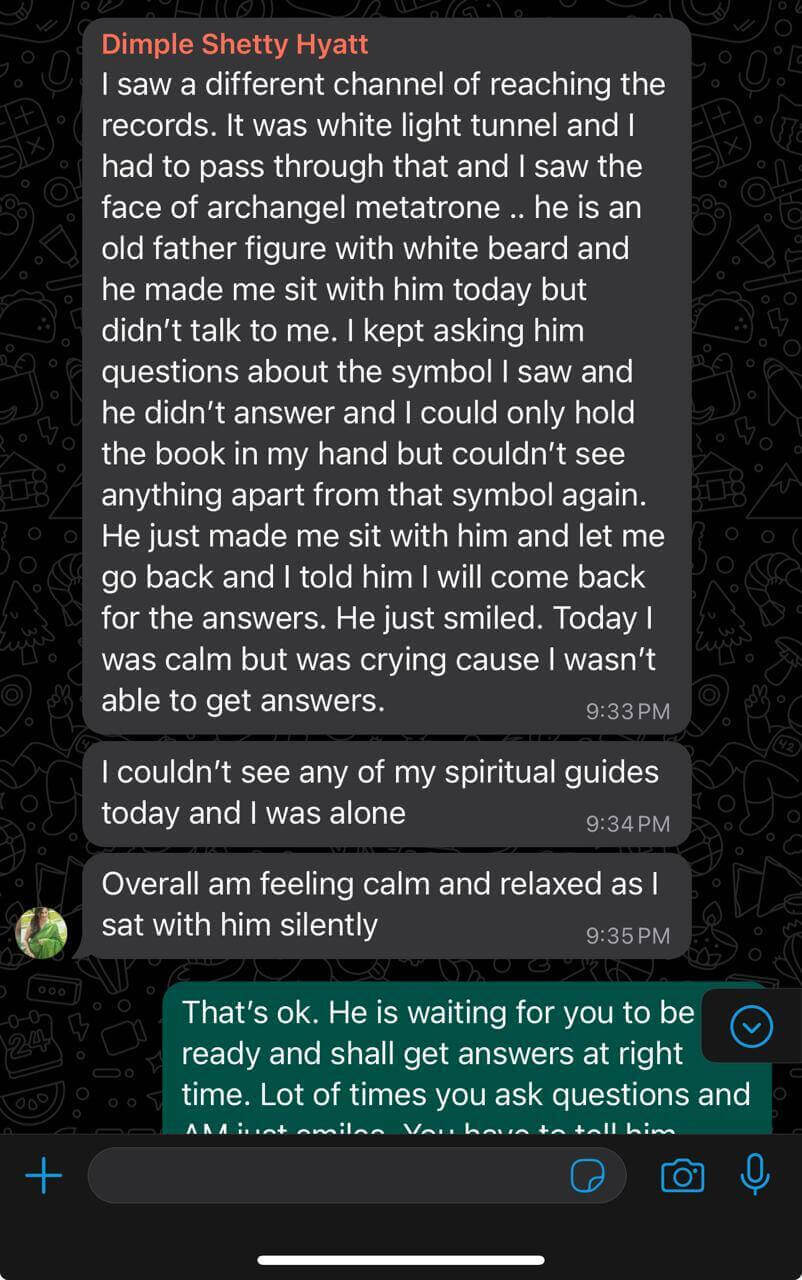The width and height of the screenshot is (802, 1280).
Task: Open the camera to take a photo
Action: click(x=682, y=1175)
